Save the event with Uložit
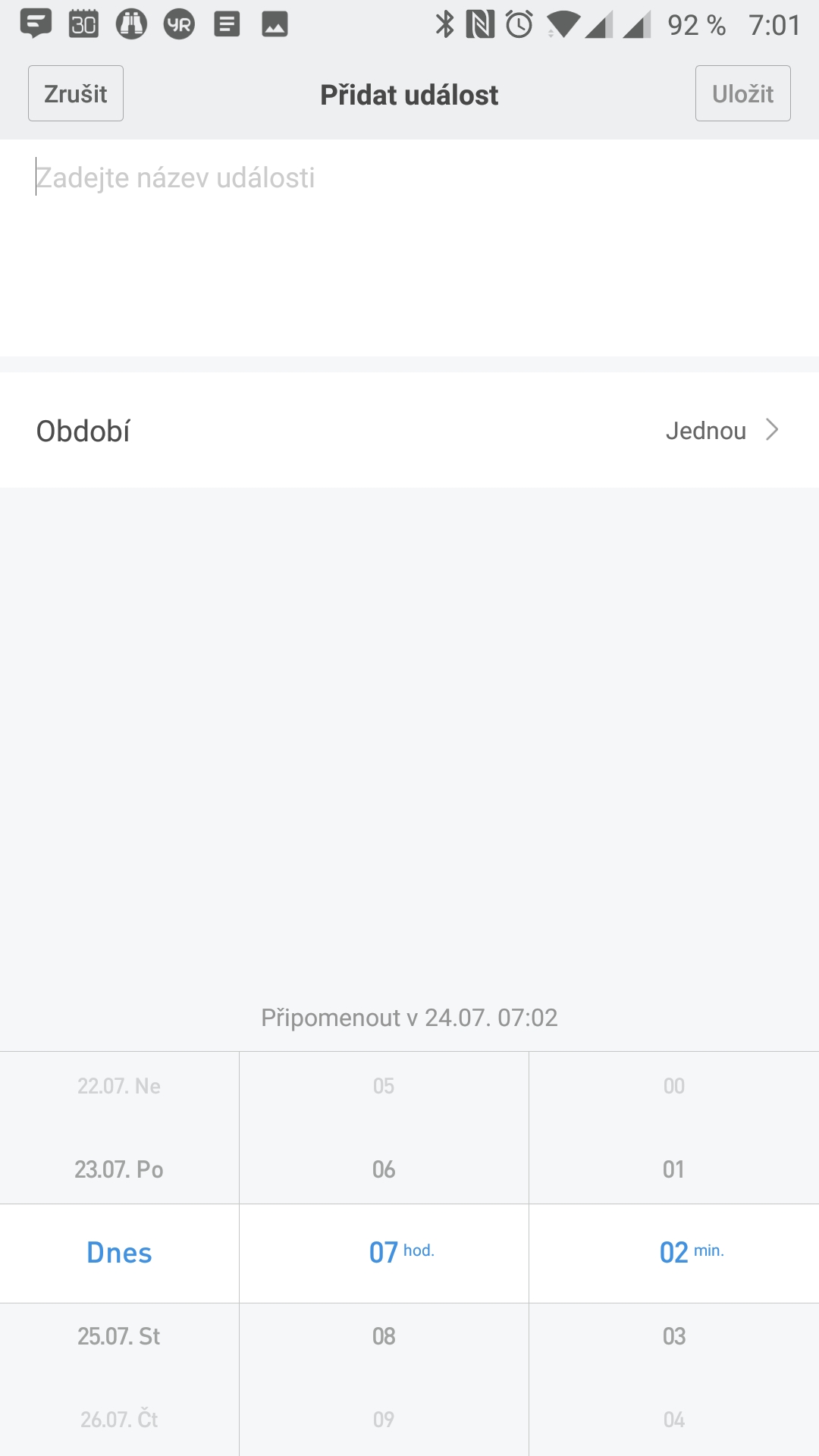Screen dimensions: 819x1456 coord(742,94)
